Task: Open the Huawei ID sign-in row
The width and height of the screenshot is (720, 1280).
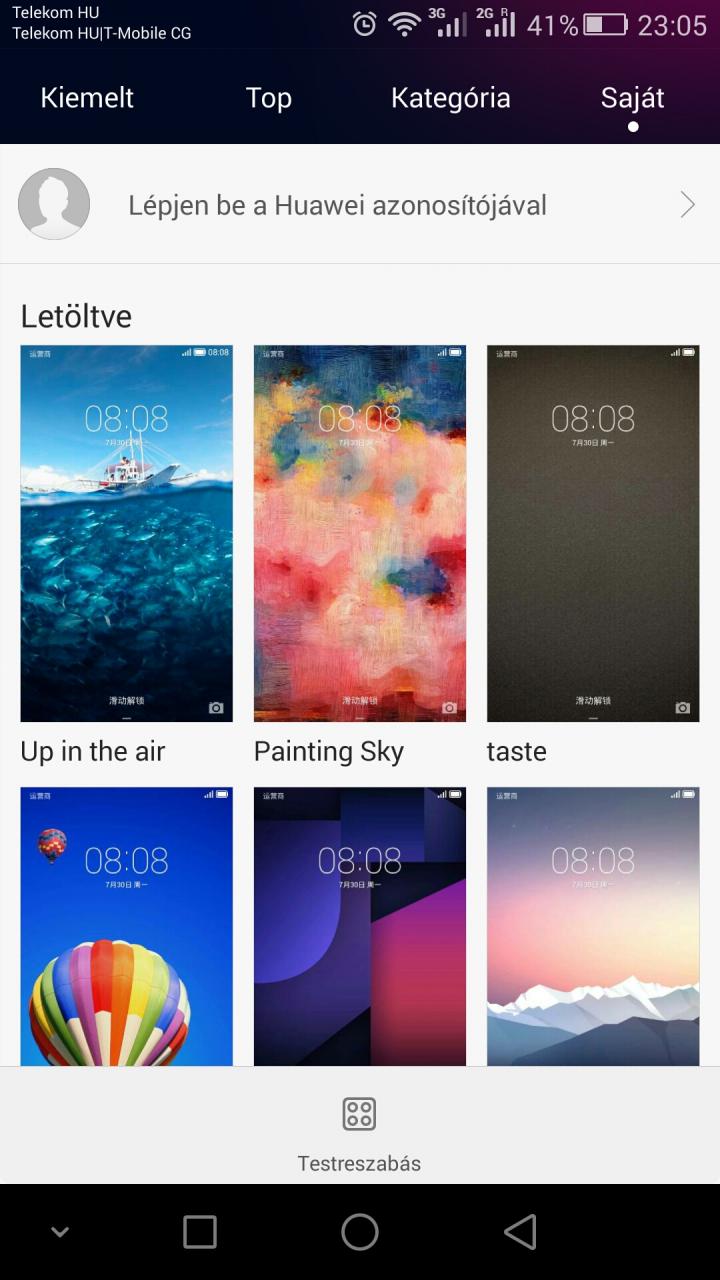Action: 360,204
